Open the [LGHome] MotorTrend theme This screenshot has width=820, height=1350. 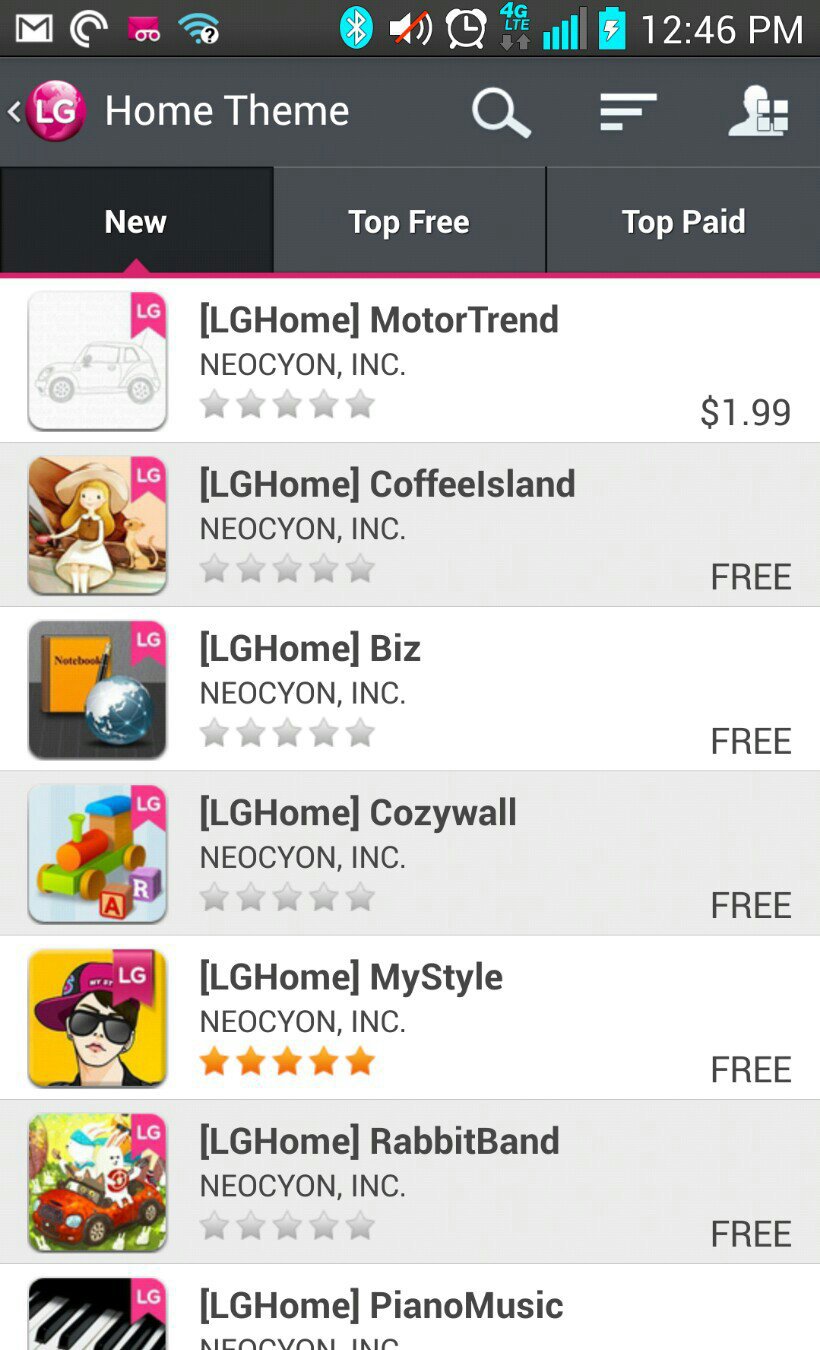pos(410,360)
